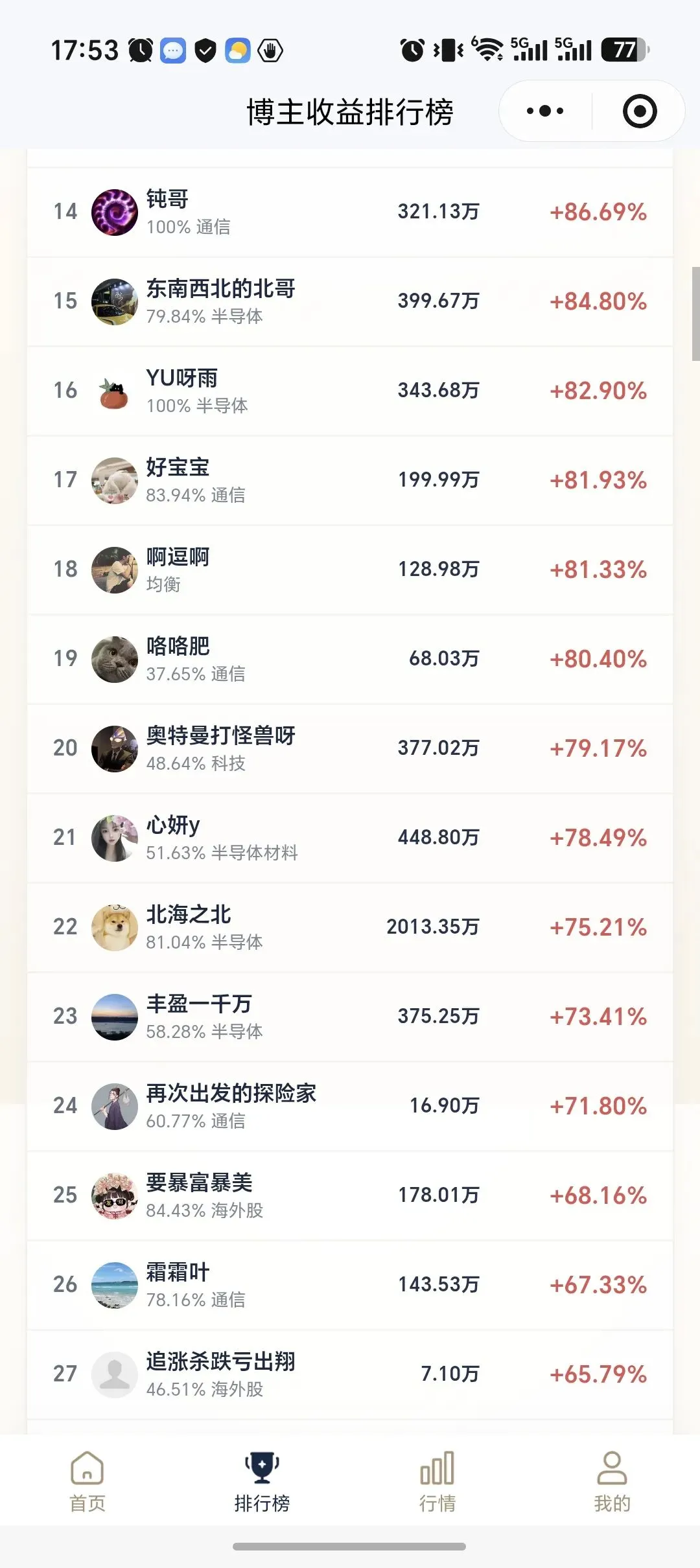Open 啊逗啊 balanced portfolio row

350,570
